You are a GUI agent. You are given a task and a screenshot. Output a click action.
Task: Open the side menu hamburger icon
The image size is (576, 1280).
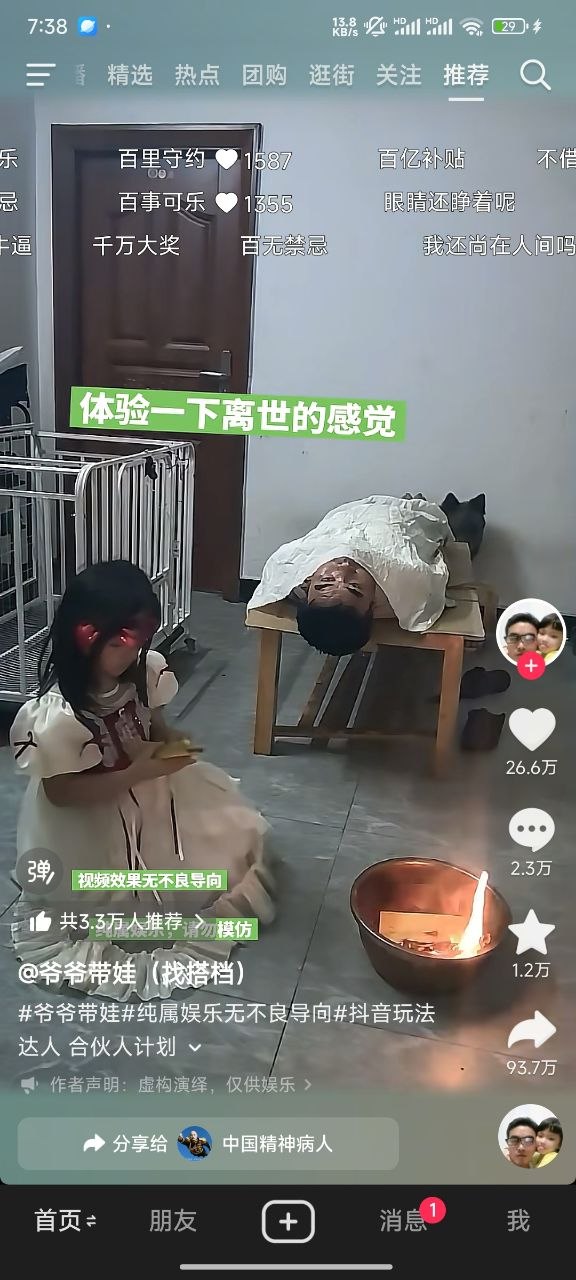click(40, 74)
